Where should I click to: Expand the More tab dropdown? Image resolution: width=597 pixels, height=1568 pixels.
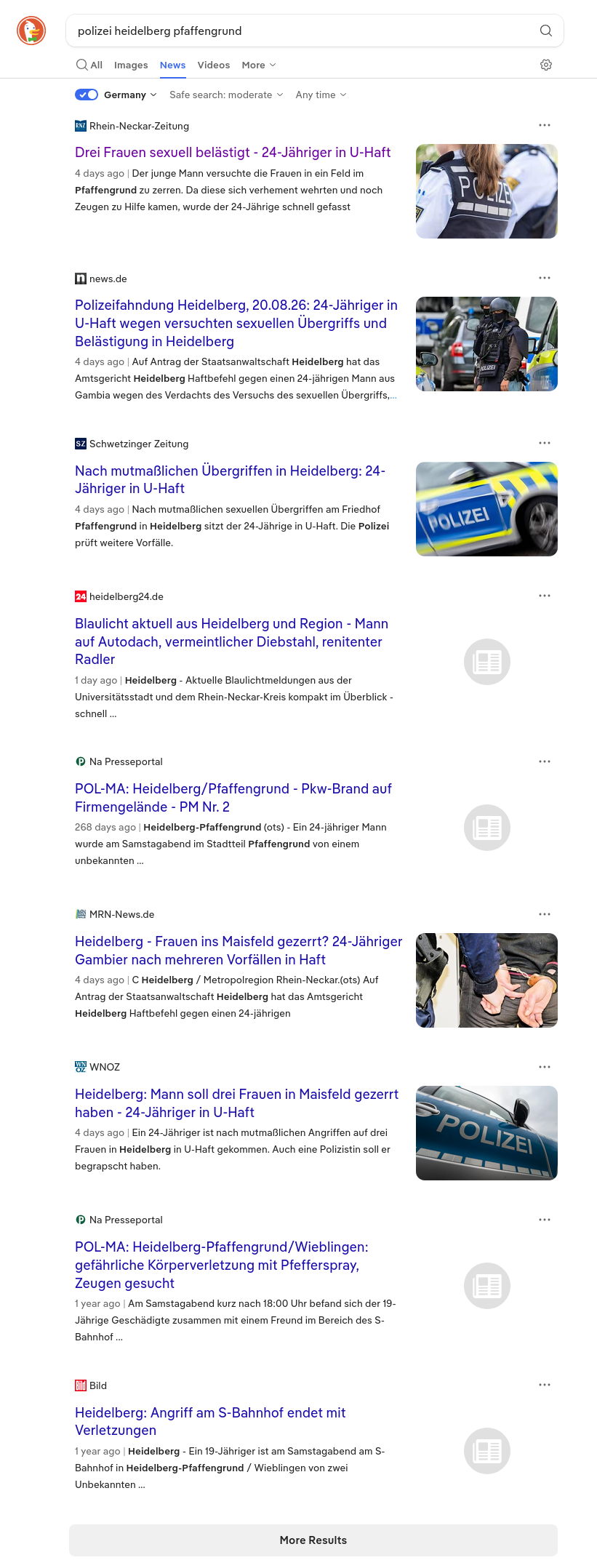point(259,65)
